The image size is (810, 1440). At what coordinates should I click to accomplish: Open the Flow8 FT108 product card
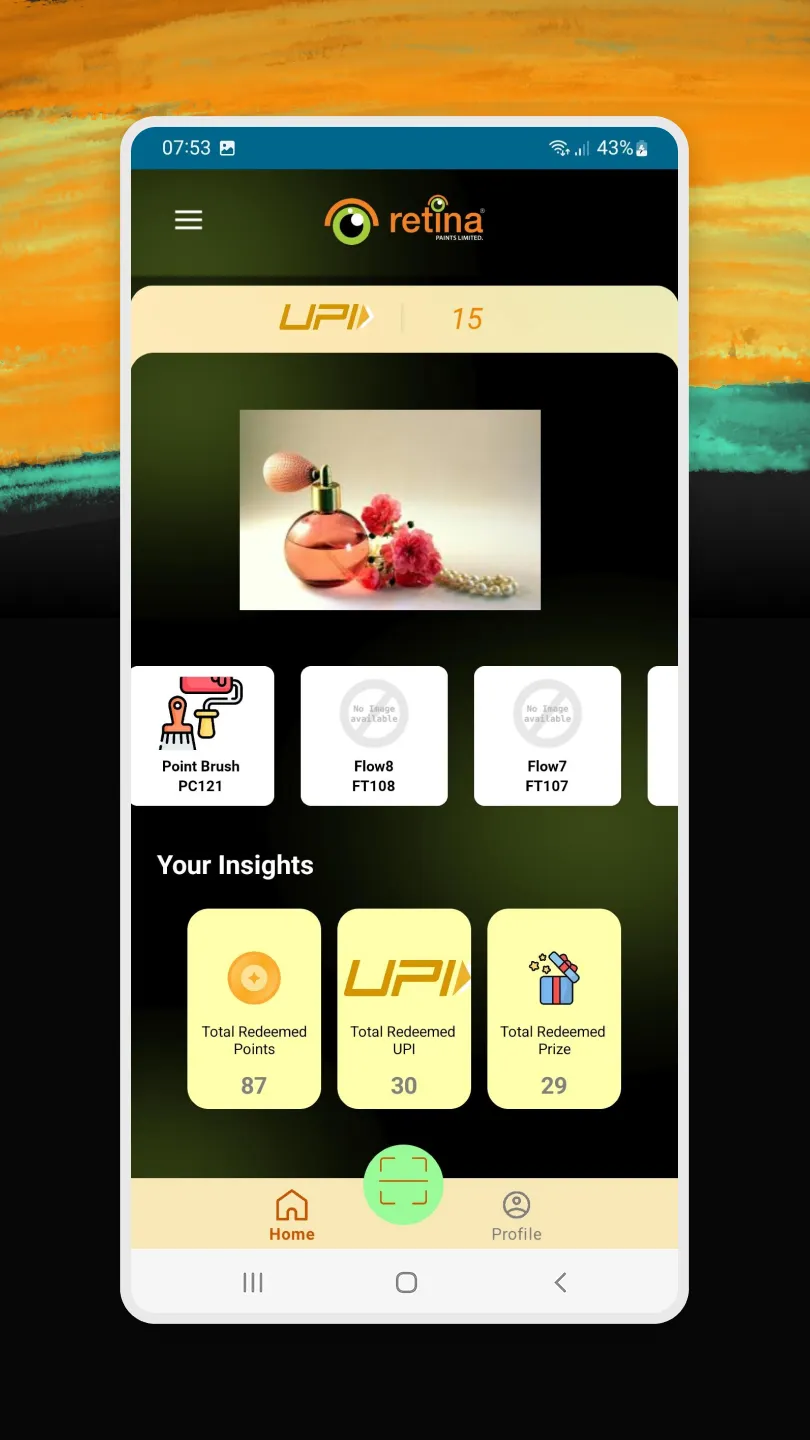tap(374, 735)
